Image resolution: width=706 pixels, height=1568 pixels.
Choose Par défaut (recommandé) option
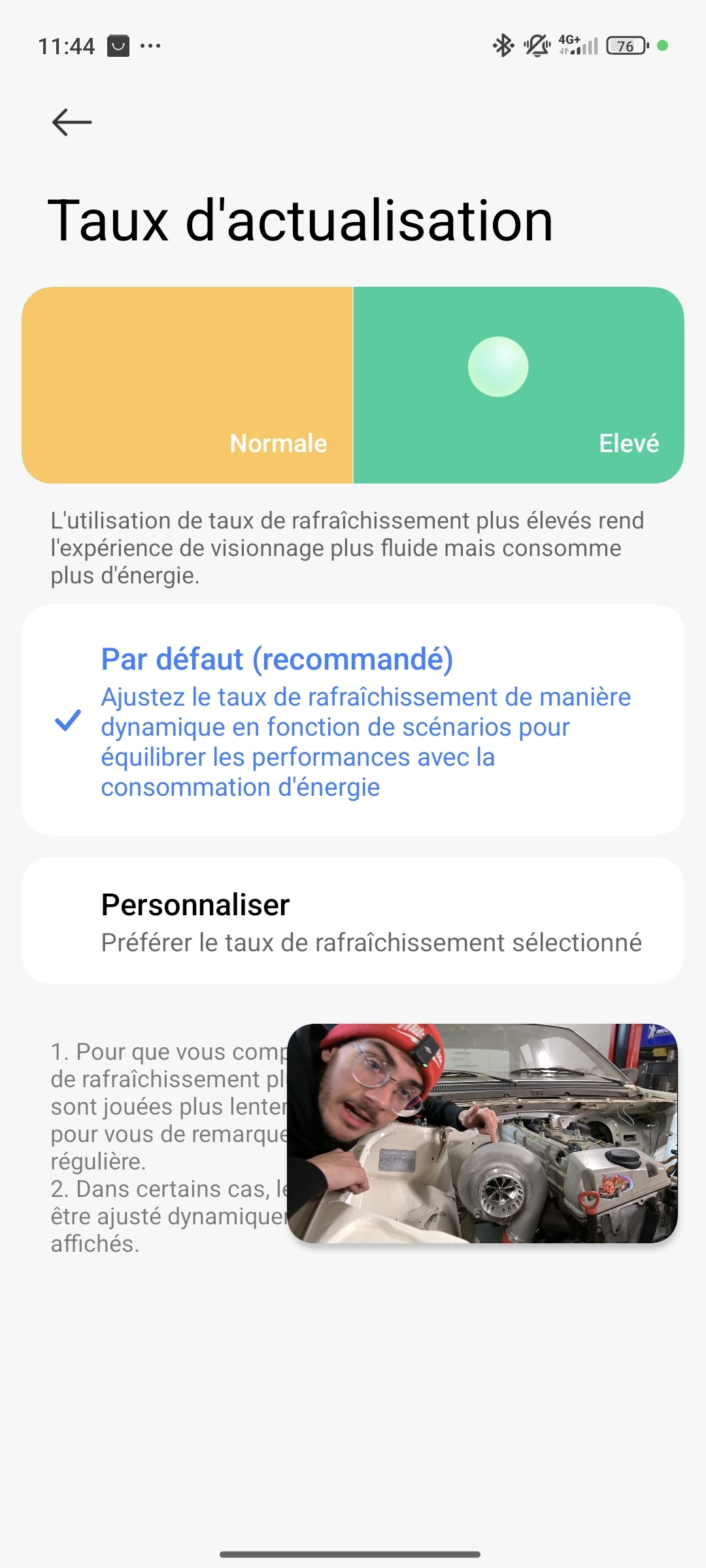pos(353,720)
